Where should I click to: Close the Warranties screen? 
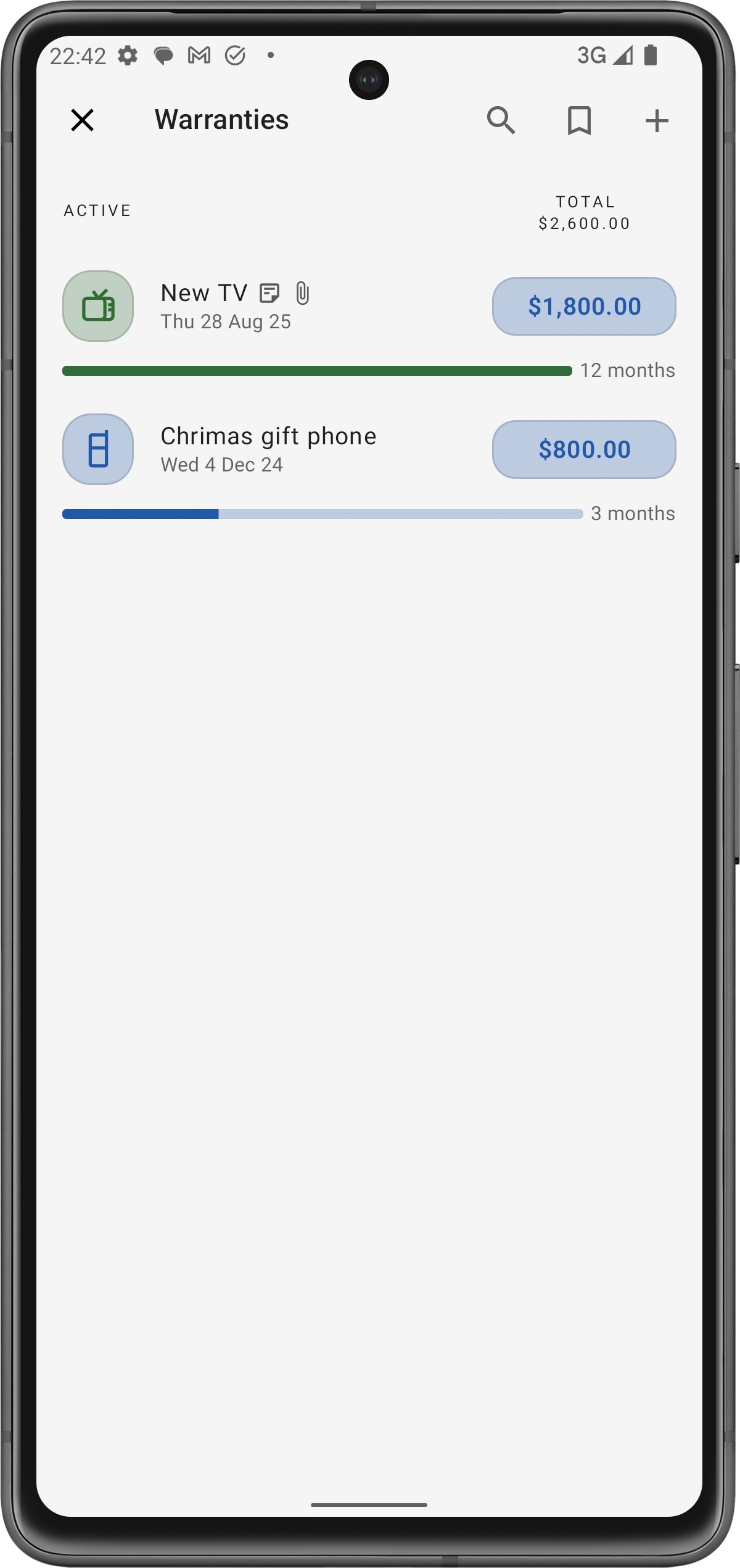pos(82,120)
